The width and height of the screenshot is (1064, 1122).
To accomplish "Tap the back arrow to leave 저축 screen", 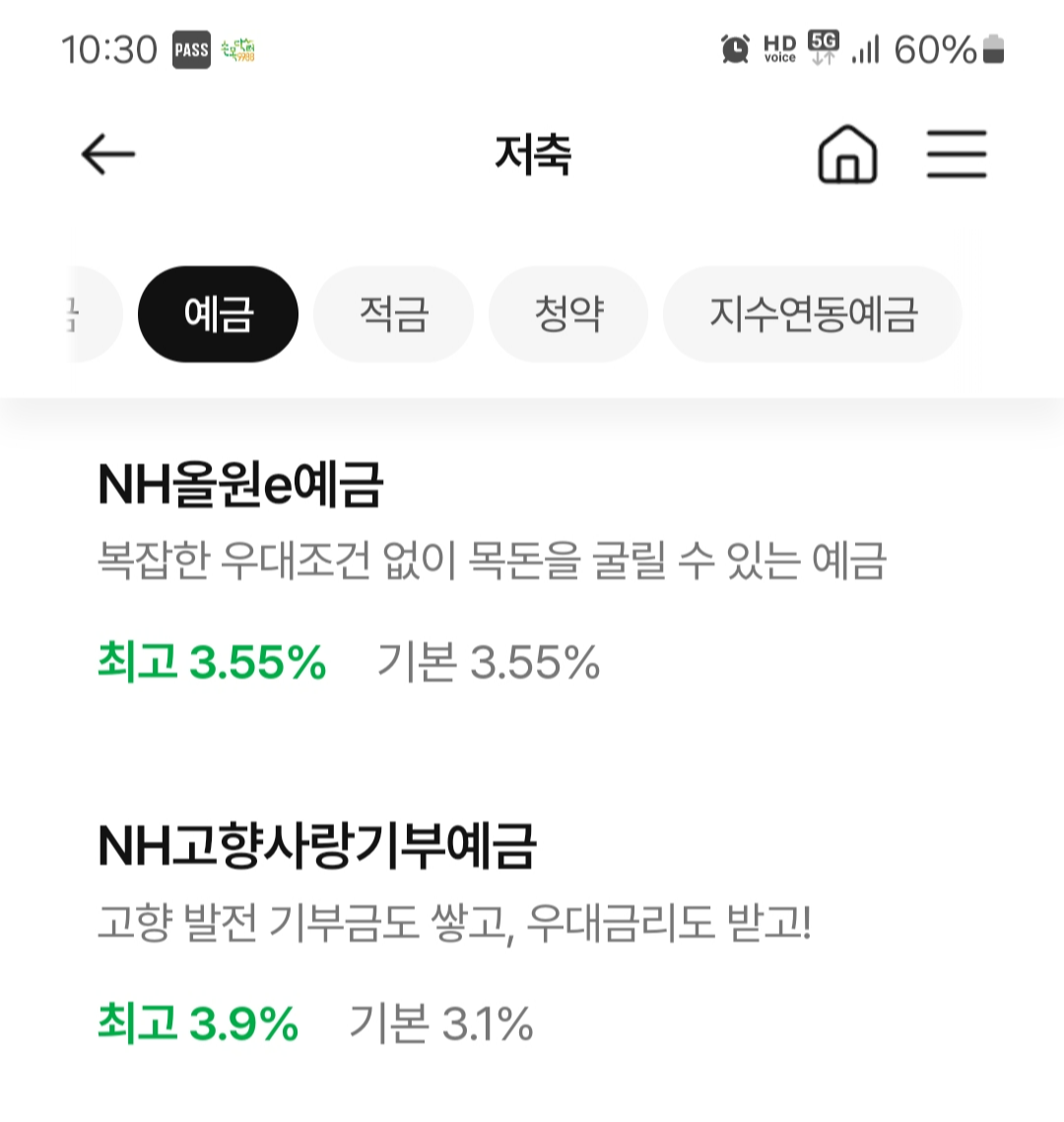I will pos(108,154).
